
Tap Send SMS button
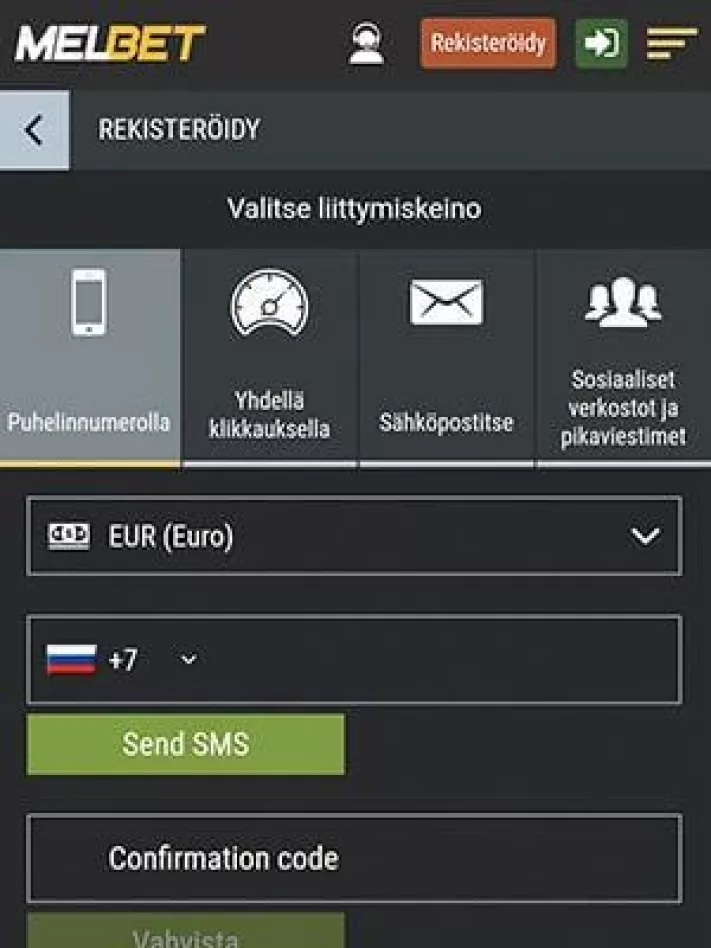pos(186,744)
